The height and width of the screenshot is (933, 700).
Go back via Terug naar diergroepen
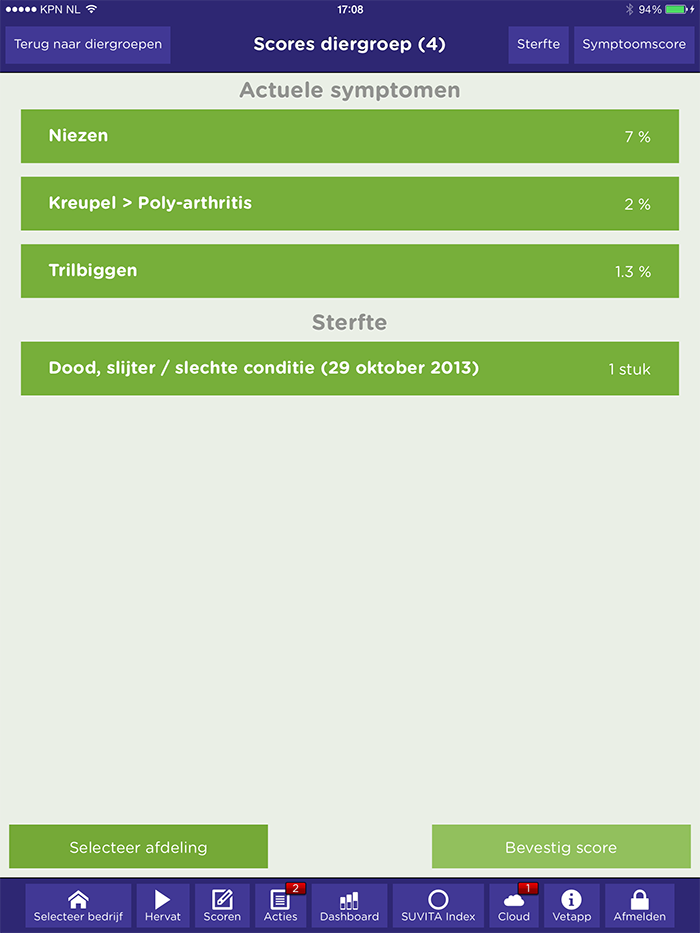coord(88,45)
